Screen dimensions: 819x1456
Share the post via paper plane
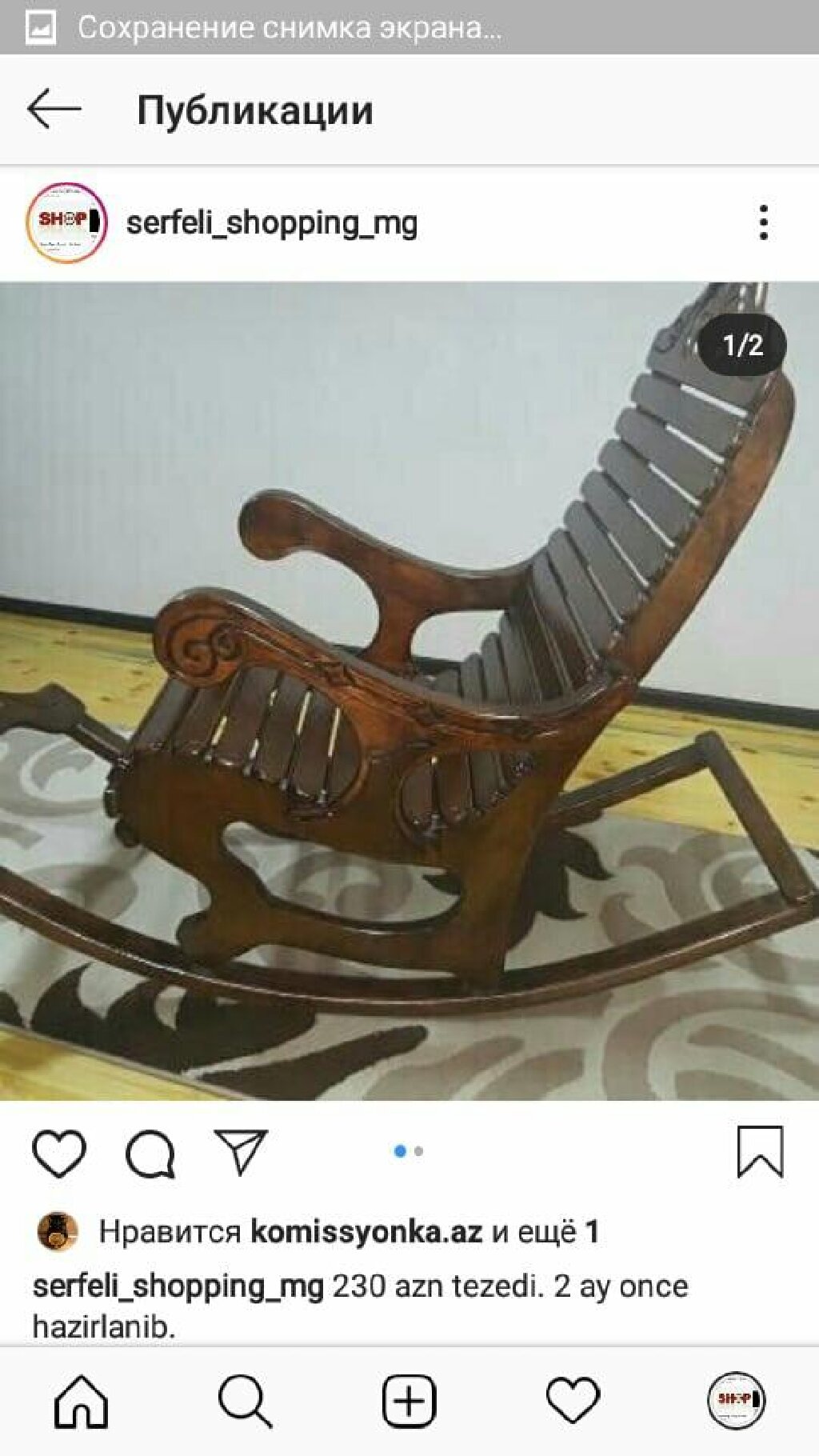pyautogui.click(x=240, y=1152)
